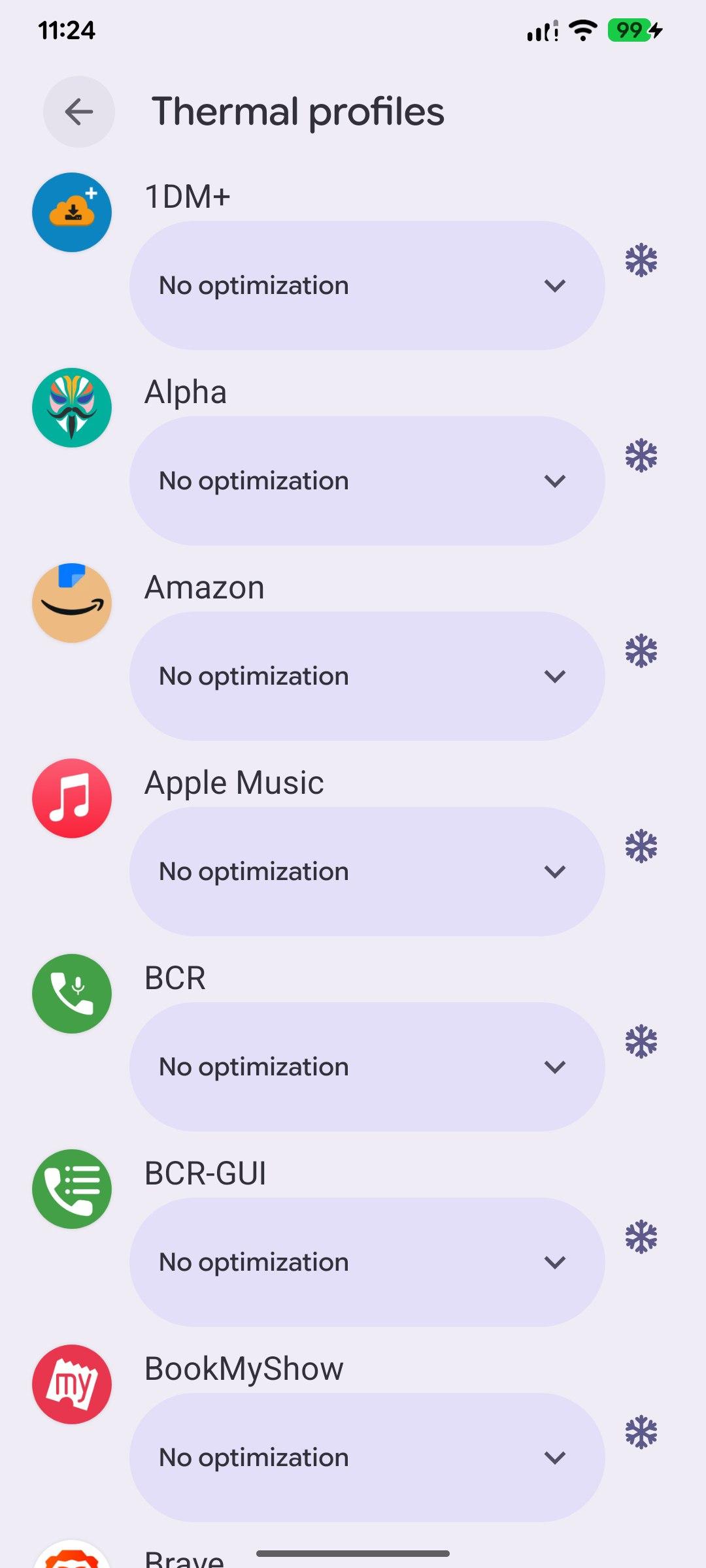Select the snowflake icon beside BookMyShow
706x1568 pixels.
pyautogui.click(x=641, y=1433)
